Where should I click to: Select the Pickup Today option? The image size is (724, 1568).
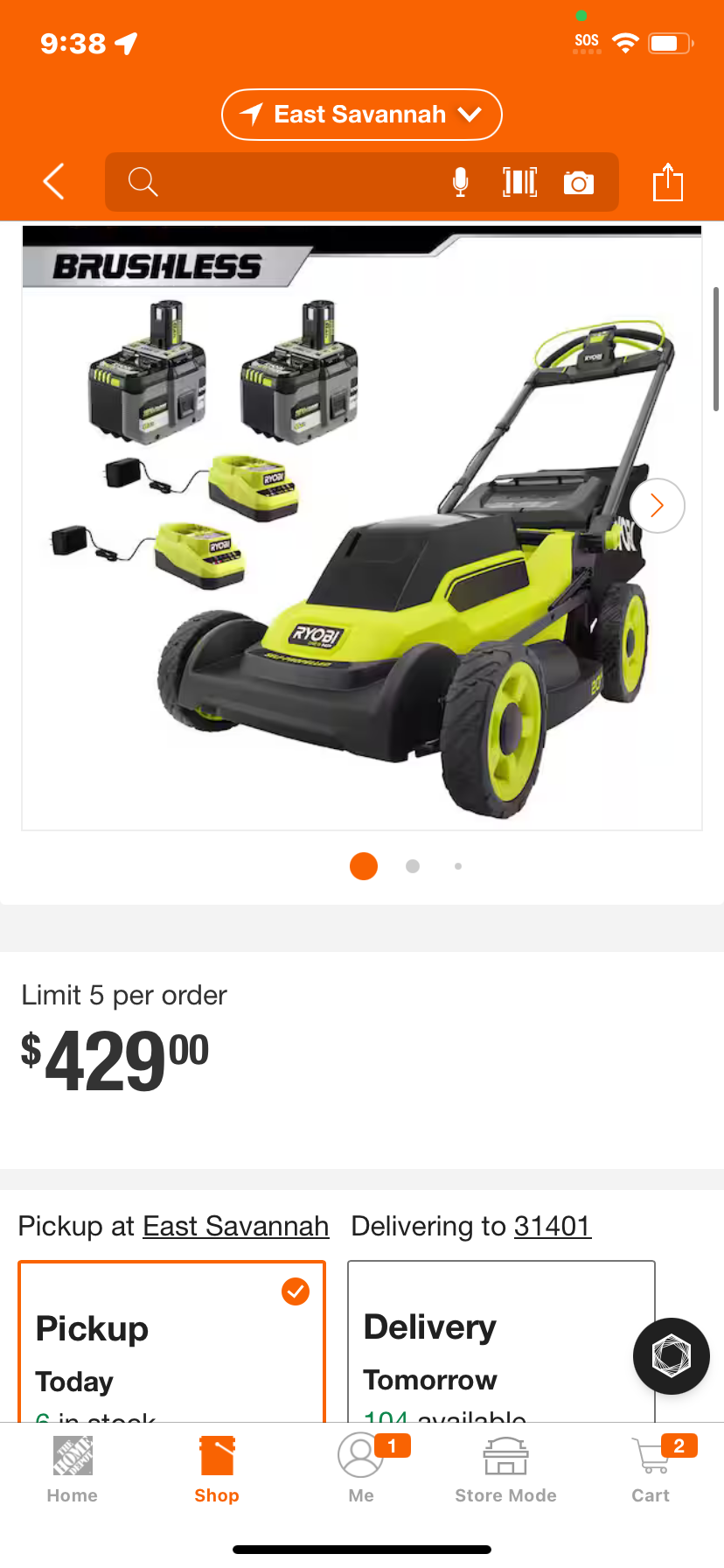tap(172, 1341)
